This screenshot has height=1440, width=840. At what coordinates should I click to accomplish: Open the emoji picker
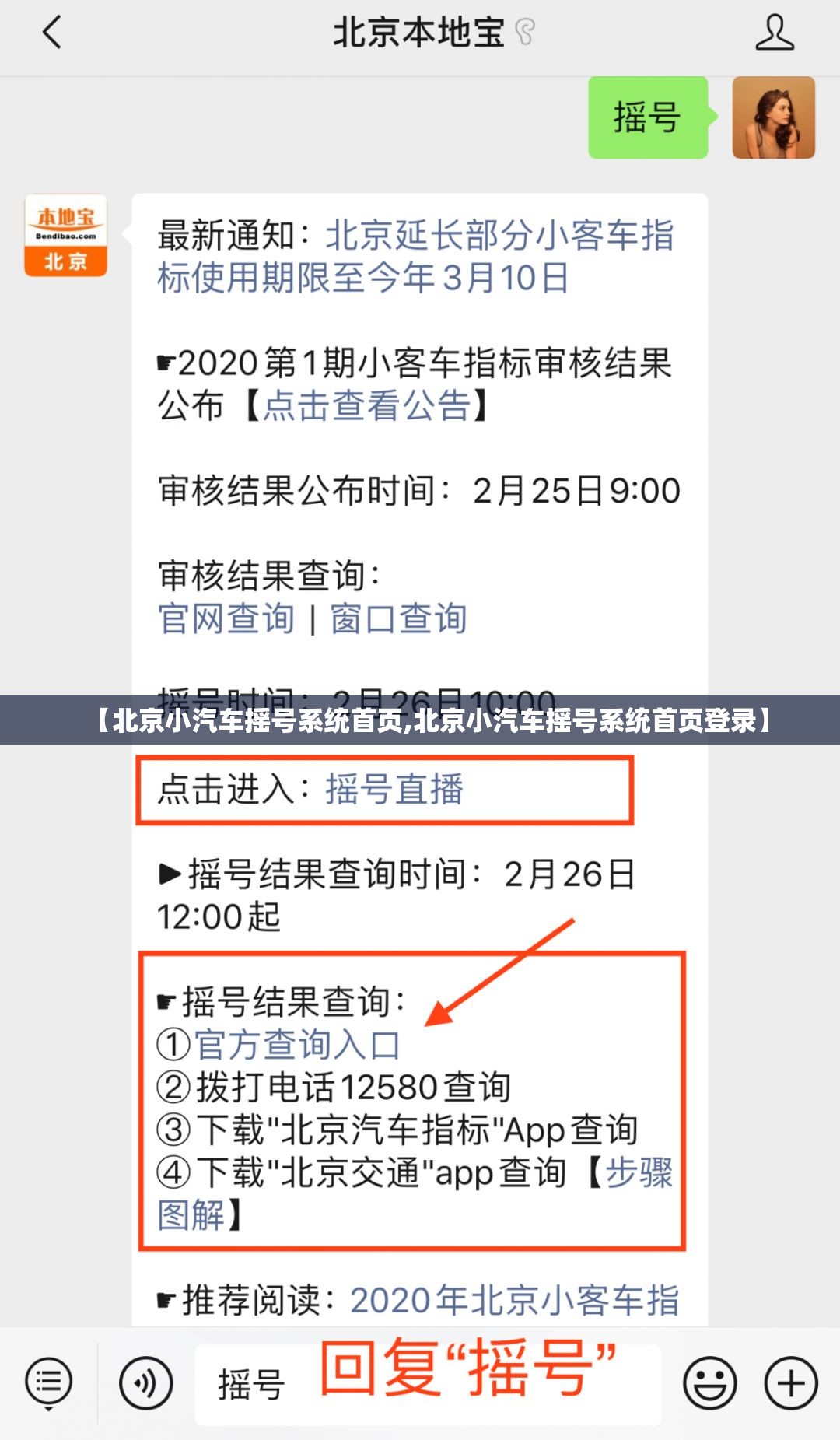(x=709, y=1383)
